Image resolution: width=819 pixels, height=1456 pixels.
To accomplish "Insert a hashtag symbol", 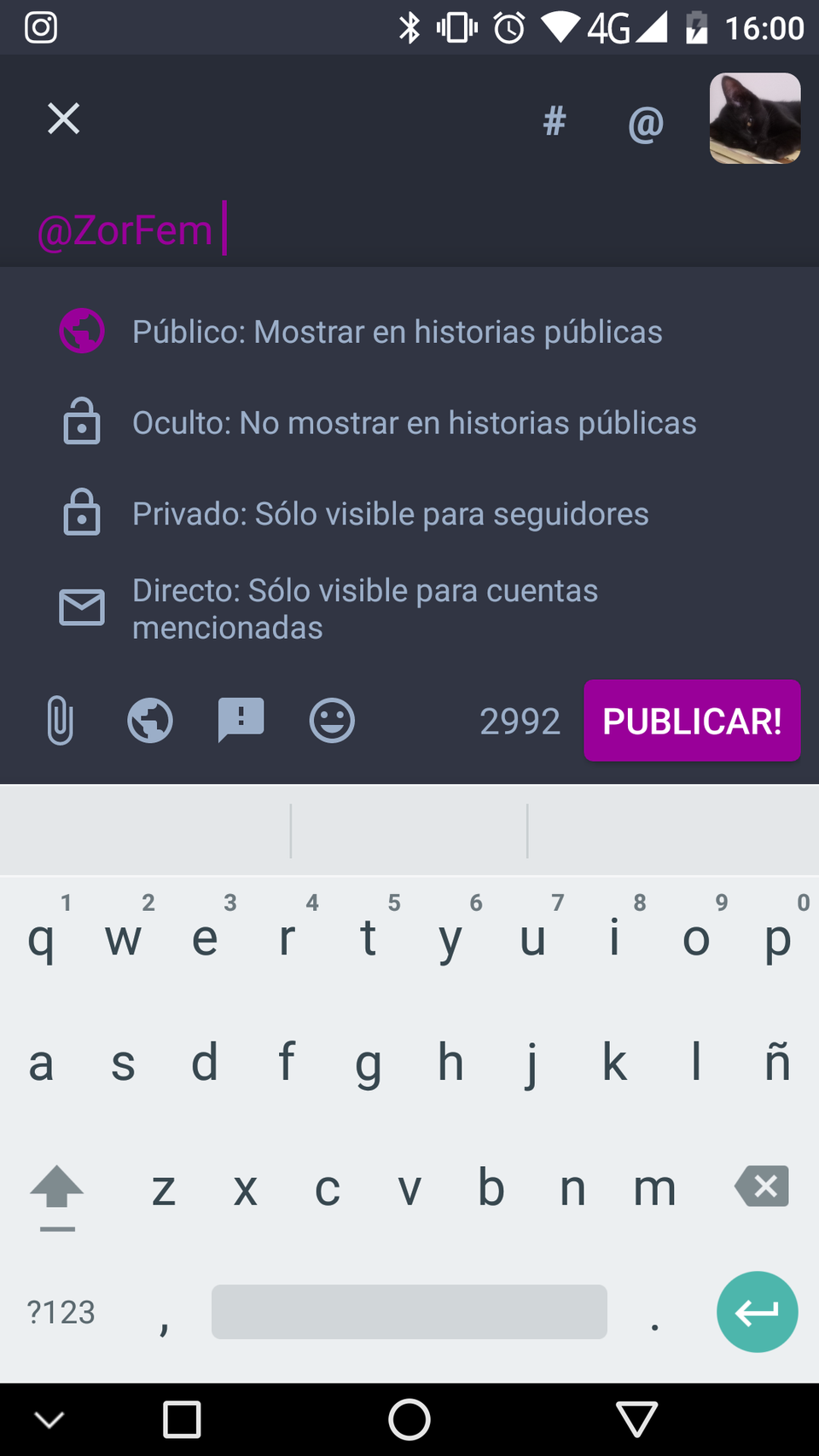I will pos(555,121).
